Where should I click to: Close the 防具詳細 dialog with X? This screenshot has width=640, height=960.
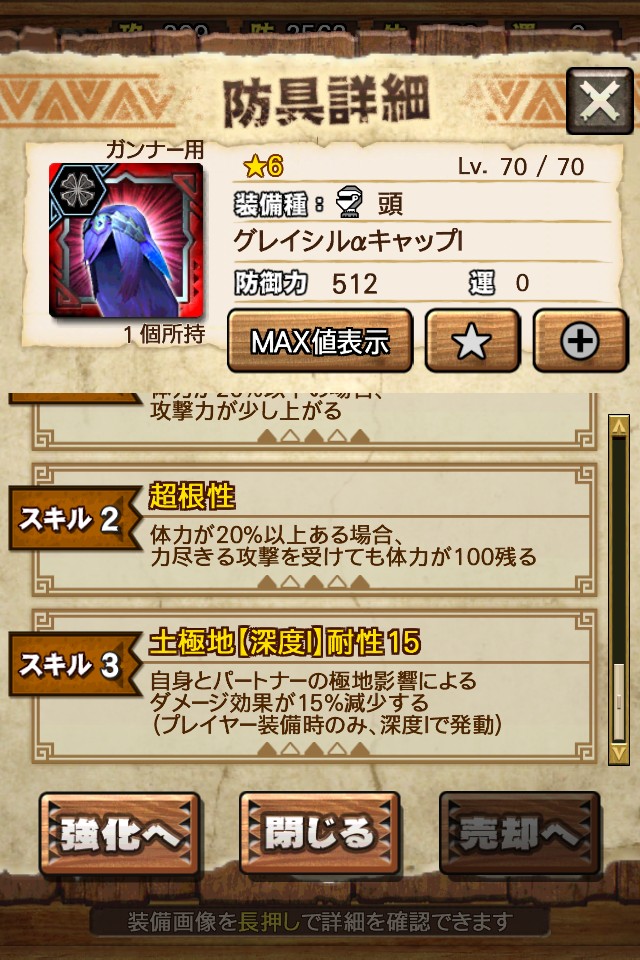coord(599,100)
